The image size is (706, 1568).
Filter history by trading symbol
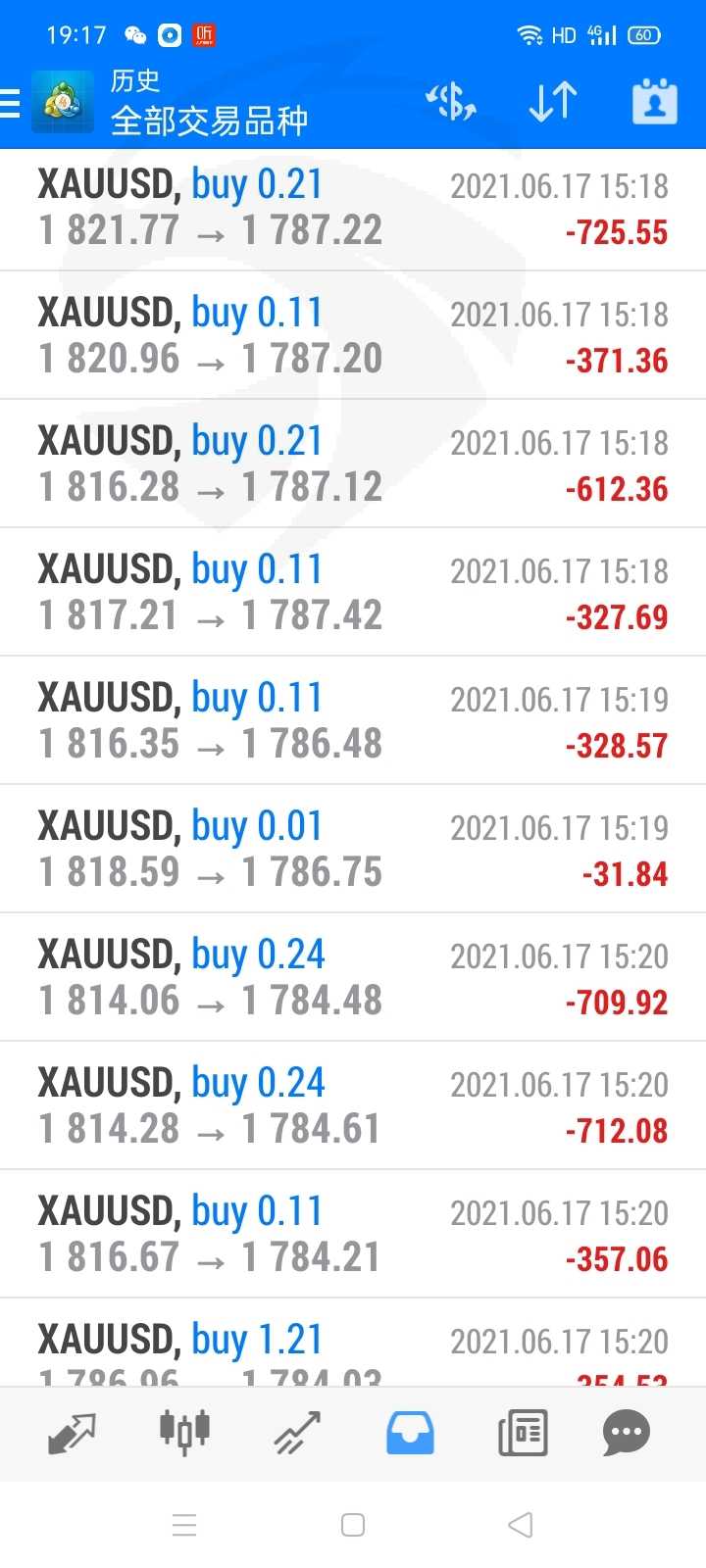click(450, 102)
